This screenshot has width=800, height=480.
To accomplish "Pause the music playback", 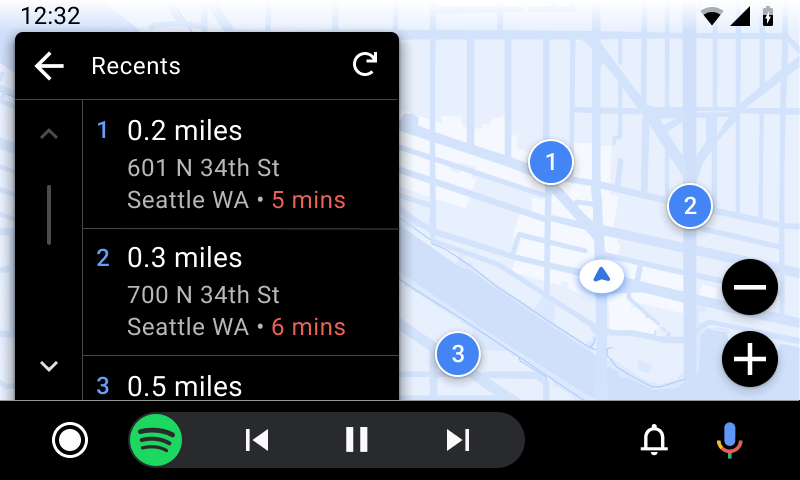I will click(357, 440).
